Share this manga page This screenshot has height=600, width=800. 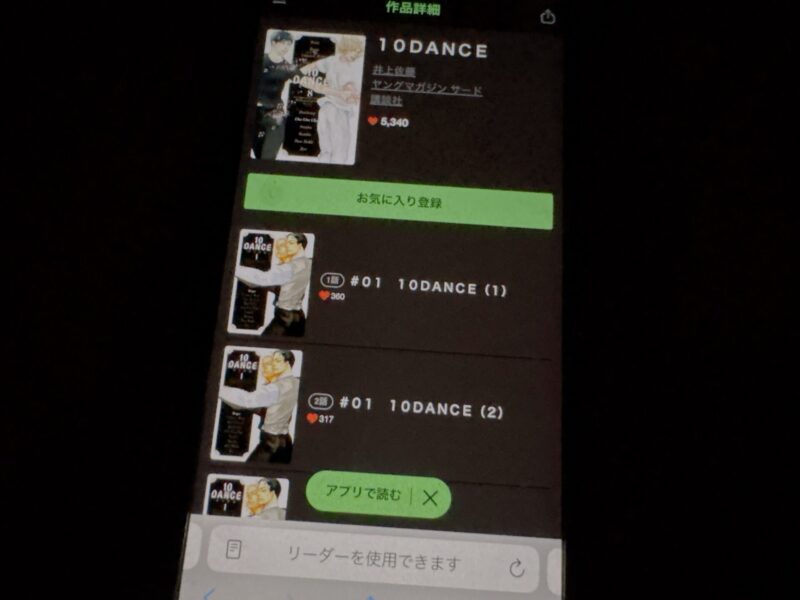pos(547,16)
